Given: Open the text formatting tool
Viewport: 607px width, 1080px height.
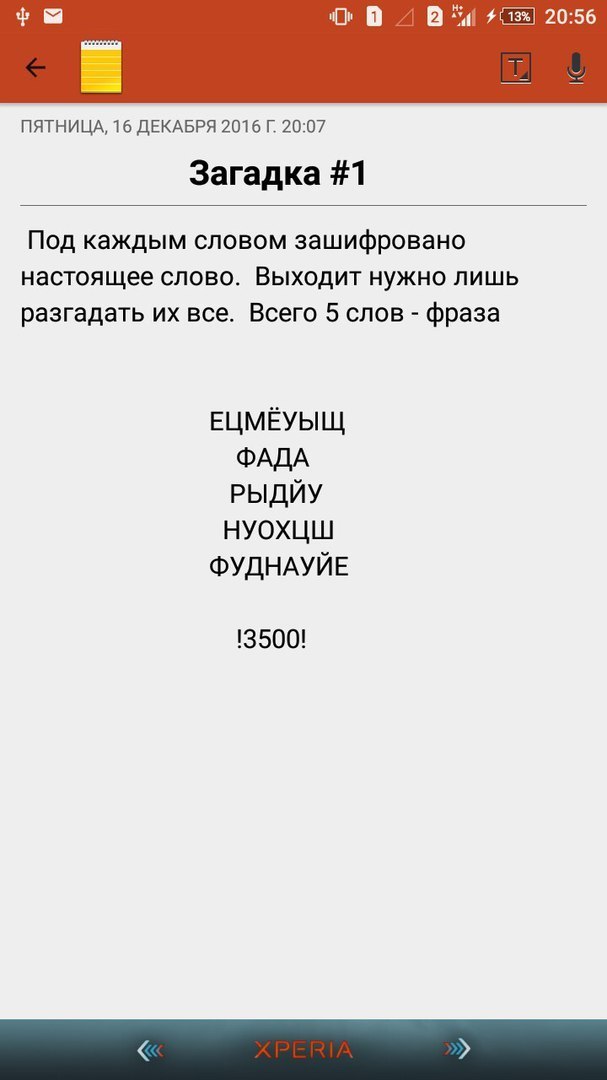Looking at the screenshot, I should (x=515, y=68).
